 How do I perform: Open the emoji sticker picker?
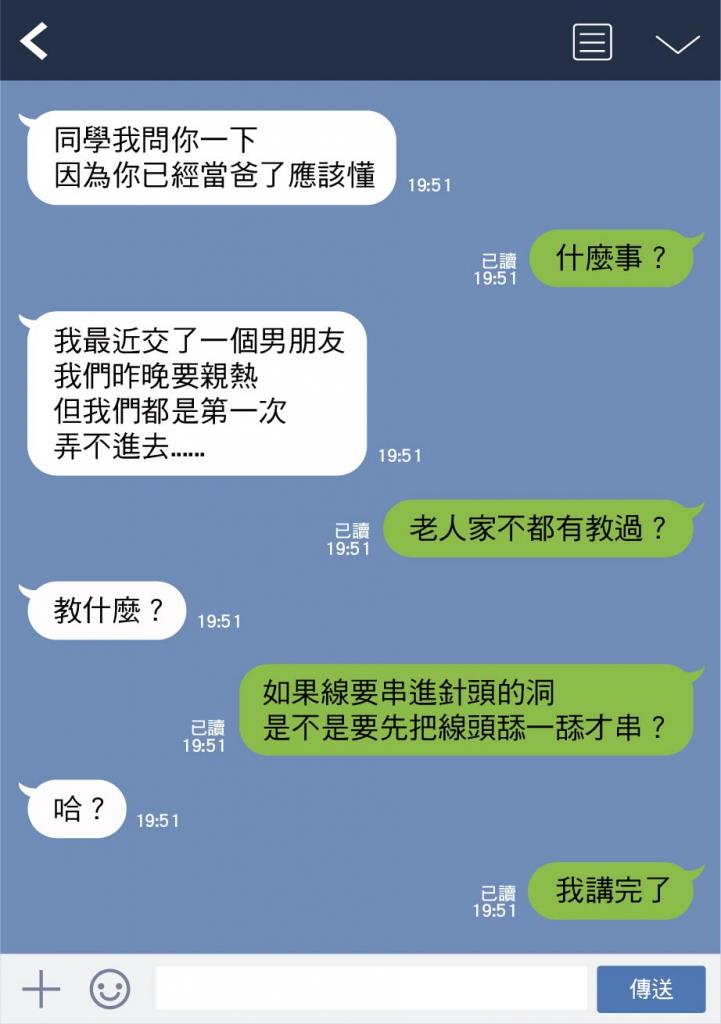(110, 989)
